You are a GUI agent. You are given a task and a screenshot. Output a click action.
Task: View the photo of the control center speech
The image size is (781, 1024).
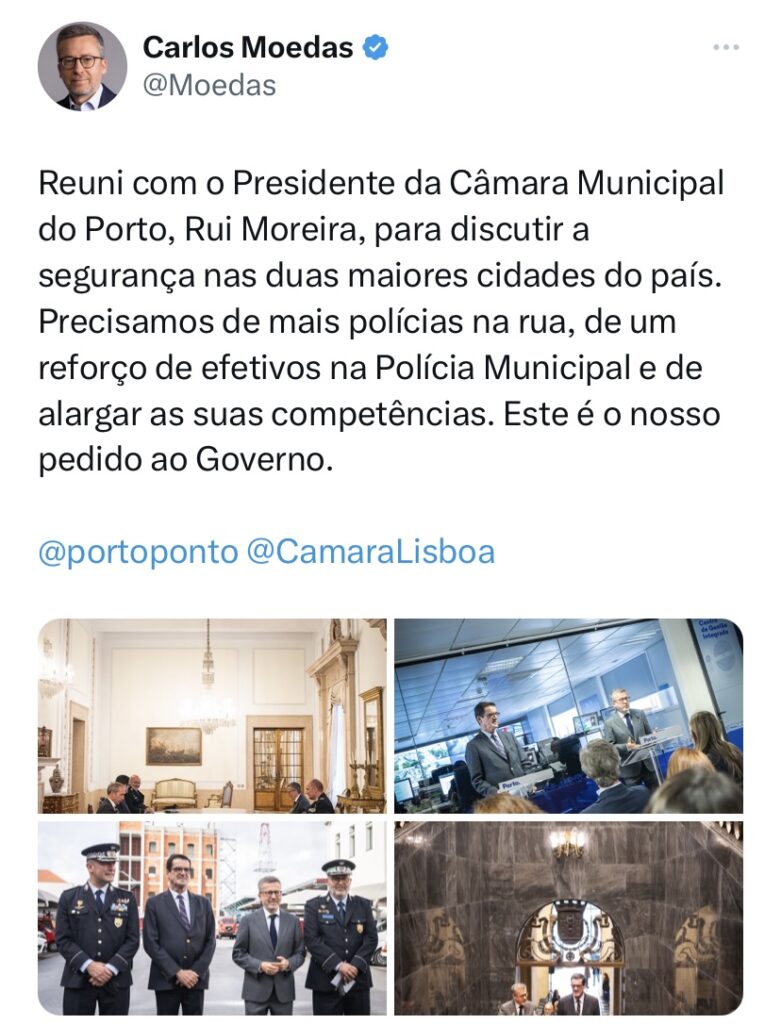point(568,715)
